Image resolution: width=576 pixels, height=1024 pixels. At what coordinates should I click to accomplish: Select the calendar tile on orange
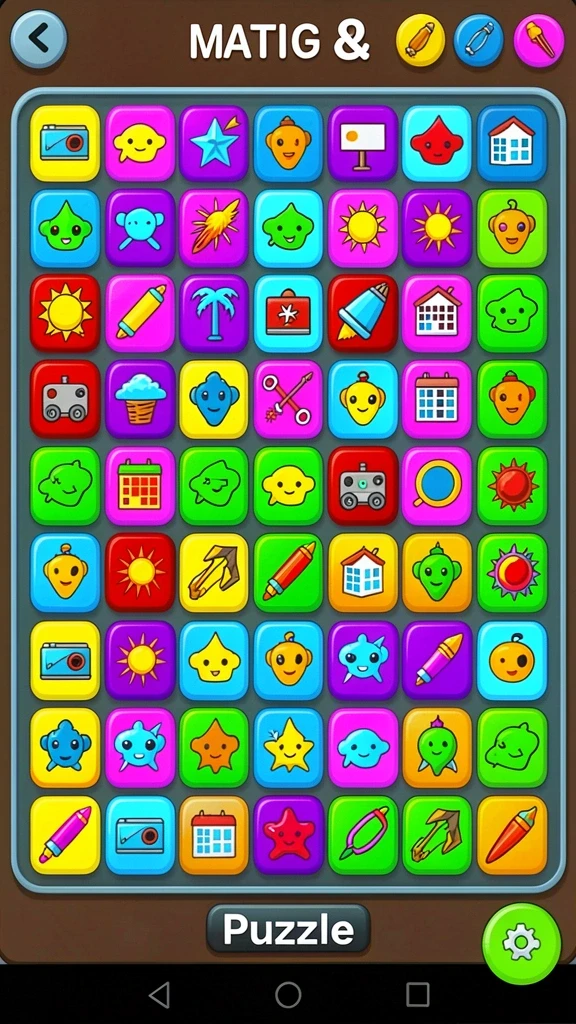[214, 835]
